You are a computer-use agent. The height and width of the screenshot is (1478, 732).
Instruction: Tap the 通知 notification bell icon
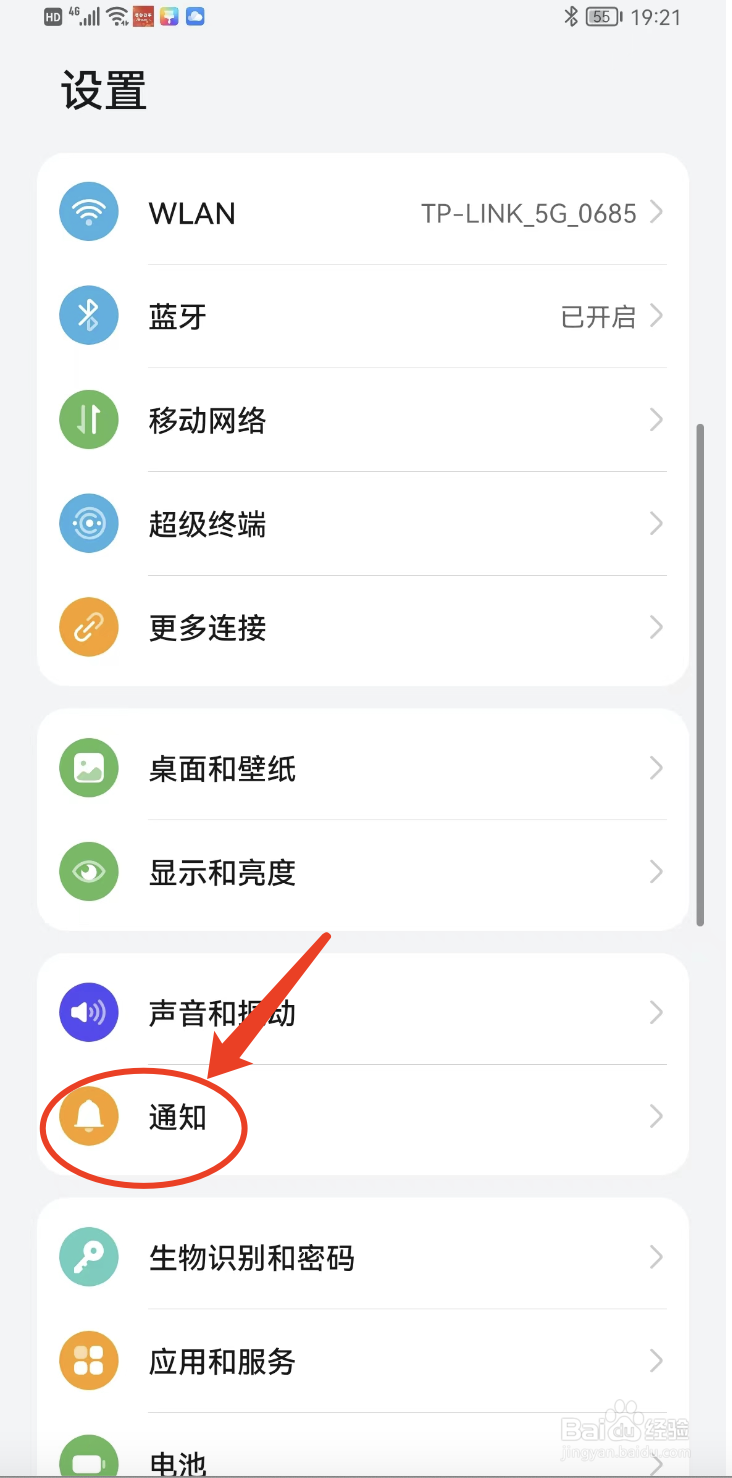89,1117
